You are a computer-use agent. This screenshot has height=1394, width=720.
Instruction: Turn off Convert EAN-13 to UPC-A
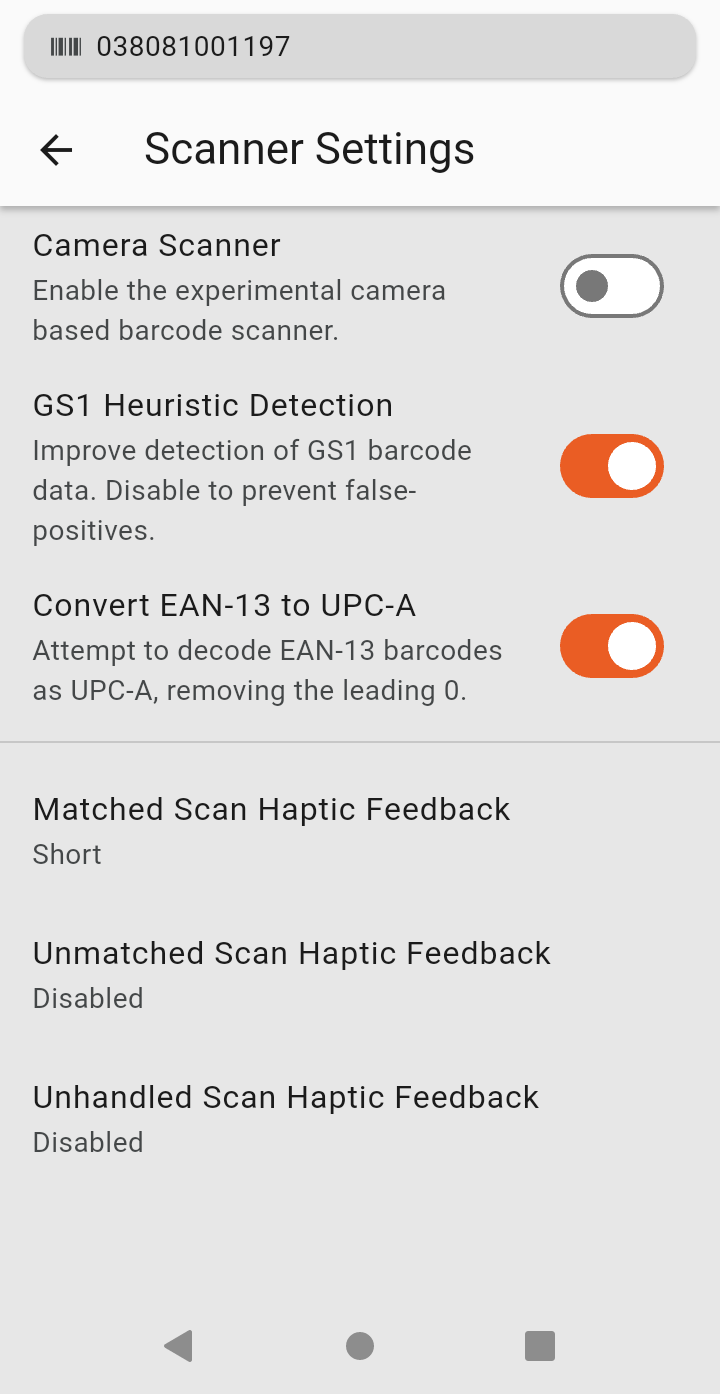pos(611,646)
